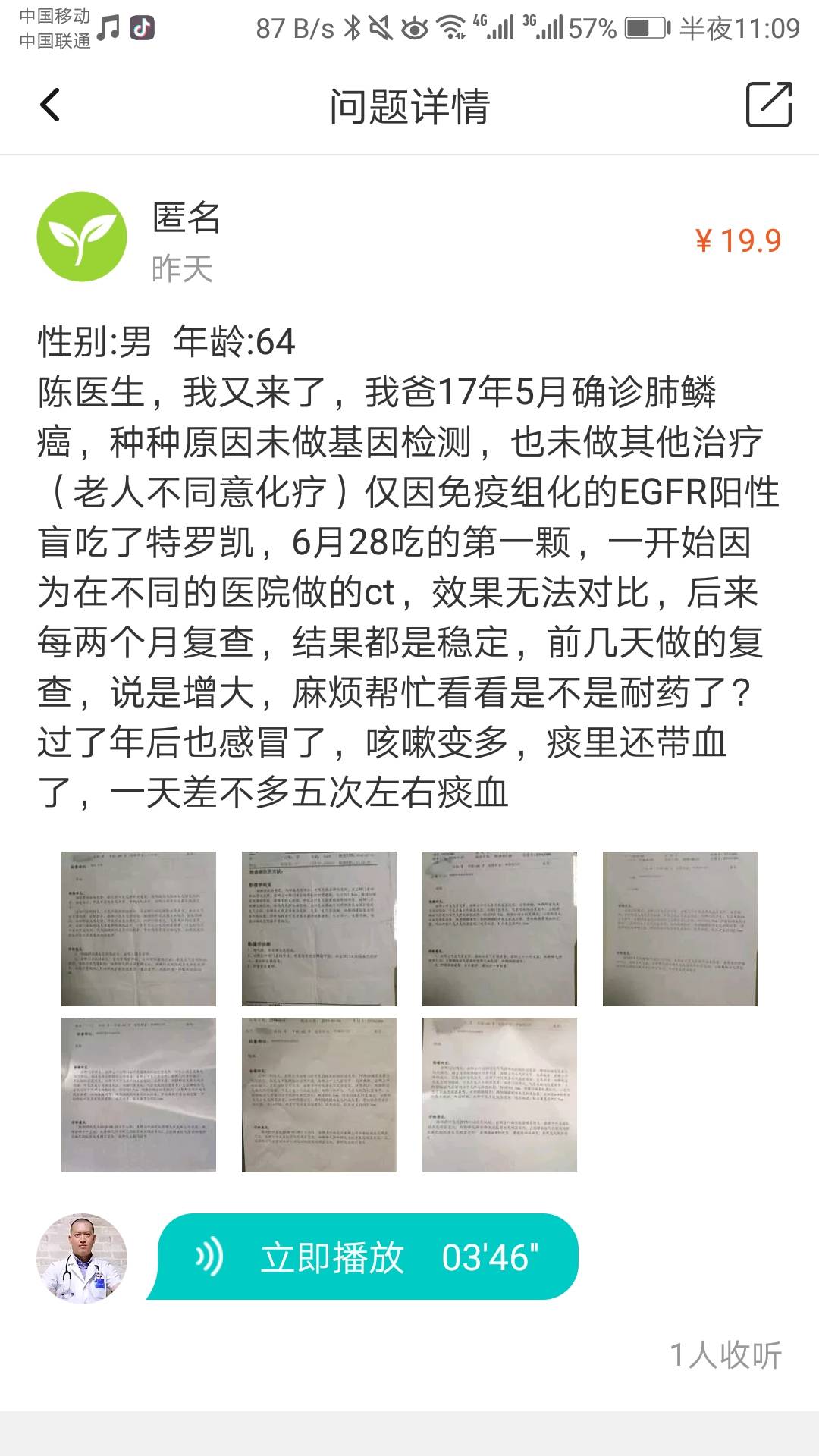The width and height of the screenshot is (819, 1456).
Task: Play the doctor's 03'46" voice answer
Action: [367, 1257]
